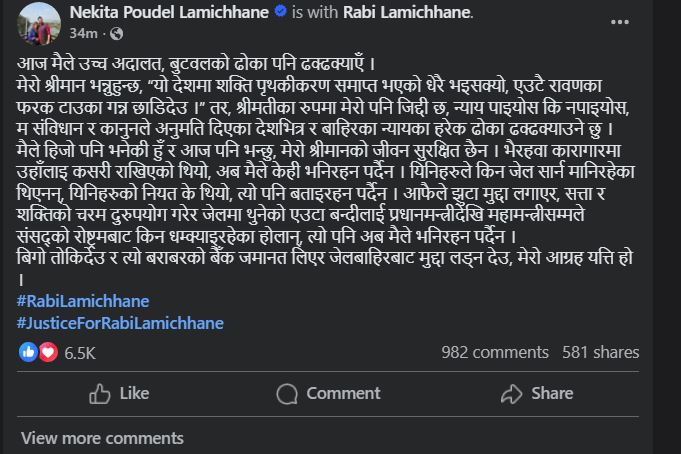View the 581 shares
The height and width of the screenshot is (454, 681).
coord(600,352)
